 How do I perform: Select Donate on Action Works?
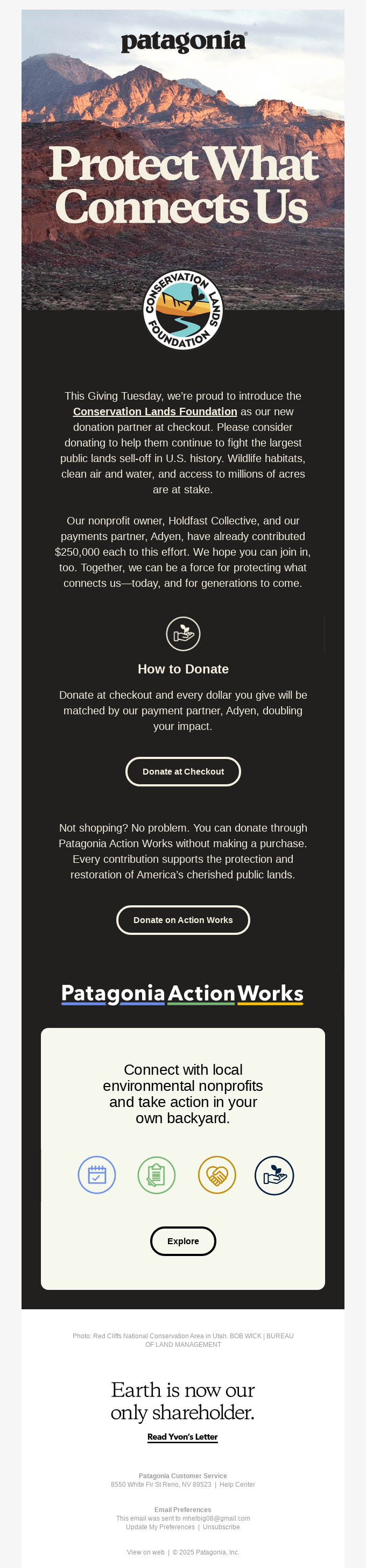click(182, 920)
